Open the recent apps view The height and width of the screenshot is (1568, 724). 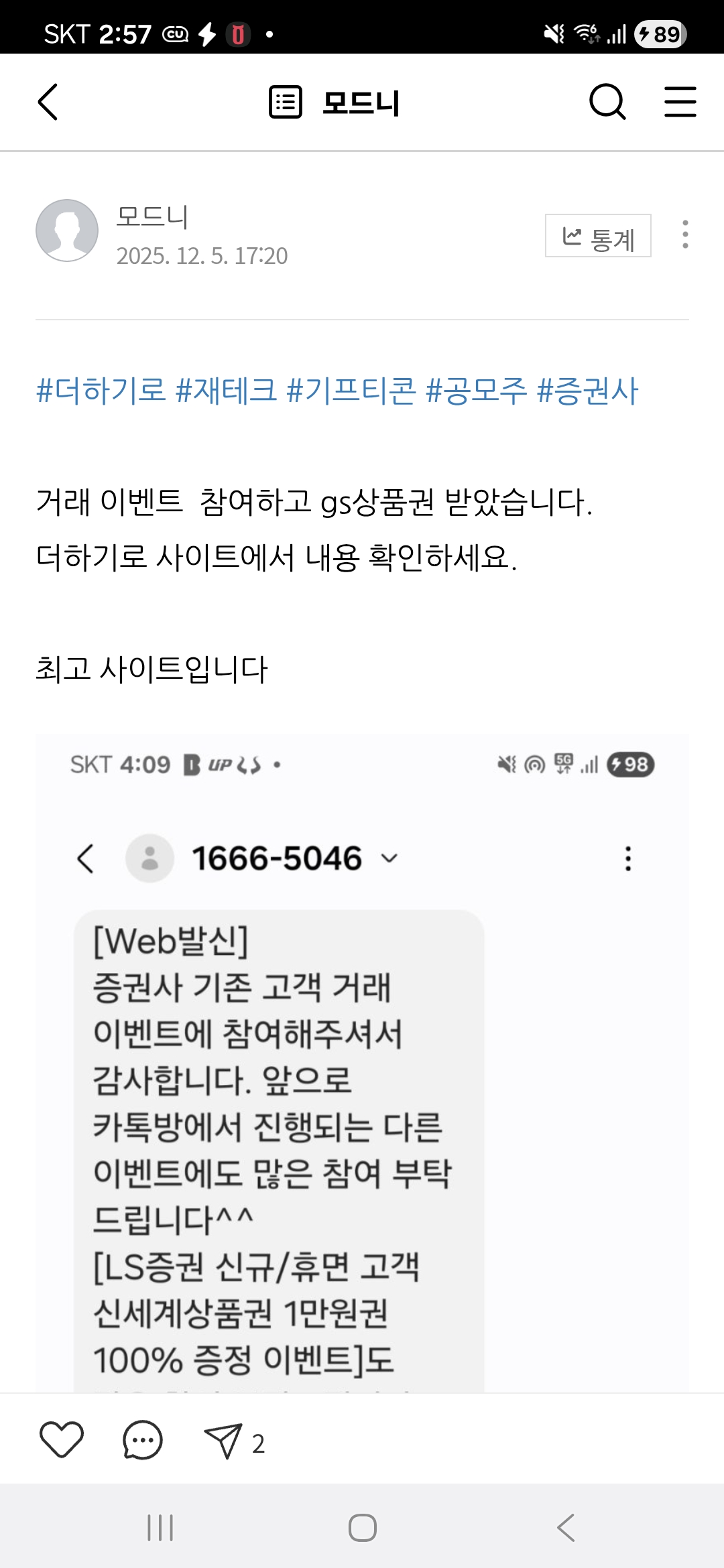[x=160, y=1528]
